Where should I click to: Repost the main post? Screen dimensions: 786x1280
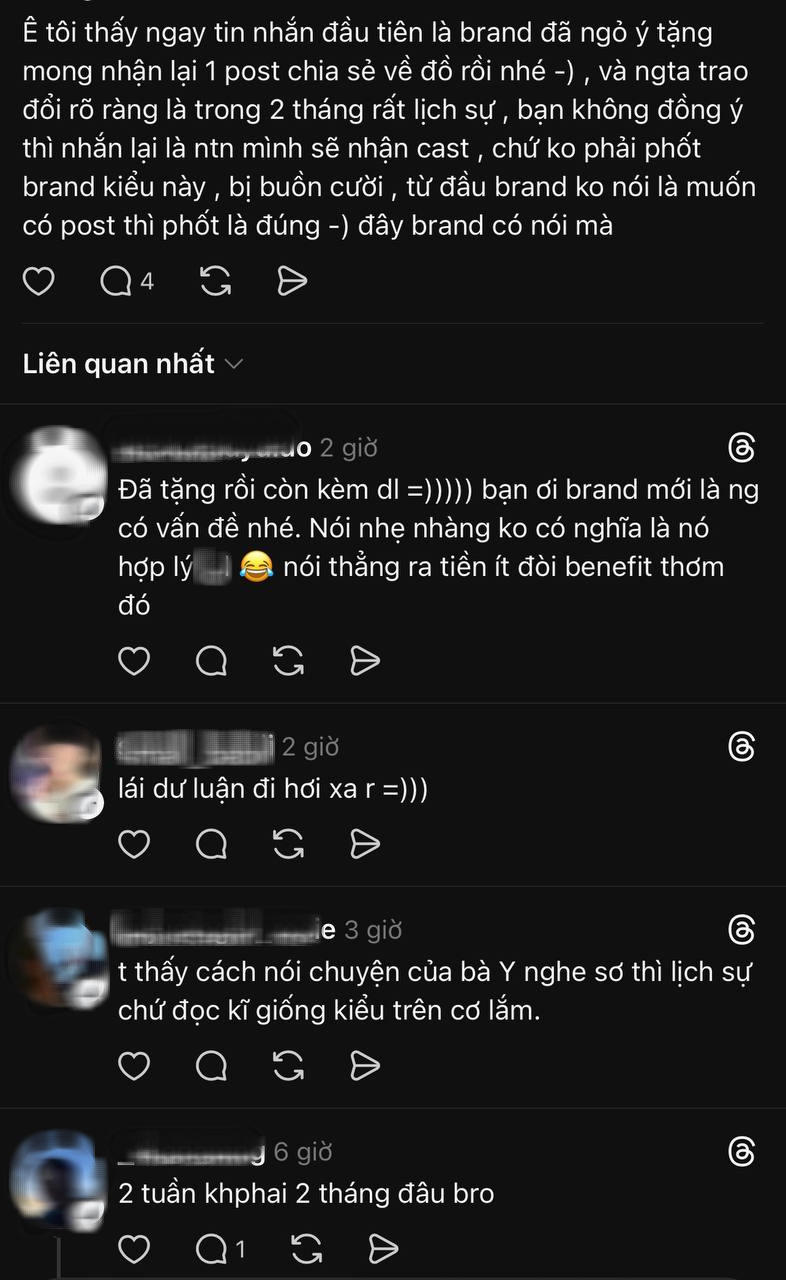pyautogui.click(x=214, y=282)
